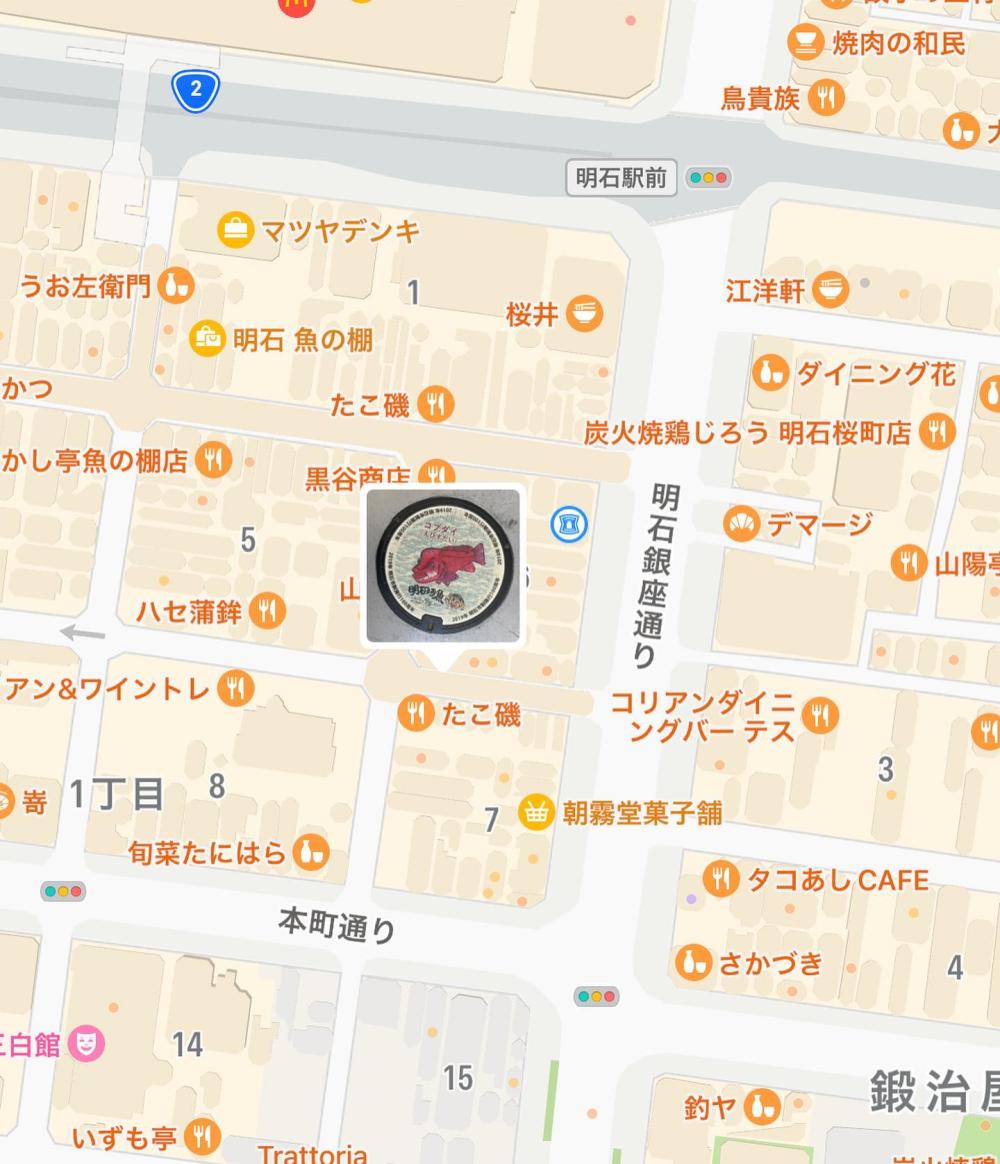The image size is (1000, 1164).
Task: Tap the デマージ bakery marker
Action: point(741,524)
